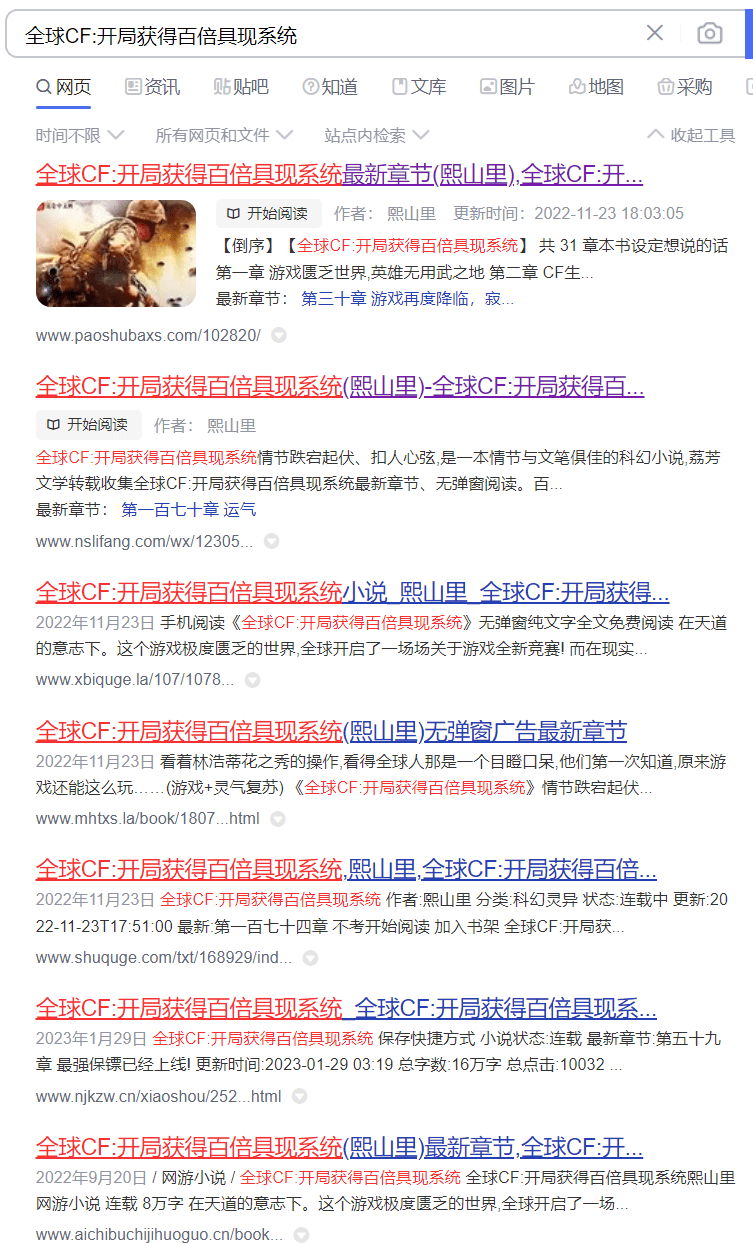The width and height of the screenshot is (753, 1243).
Task: Switch to the 贴吧 tab
Action: [x=241, y=87]
